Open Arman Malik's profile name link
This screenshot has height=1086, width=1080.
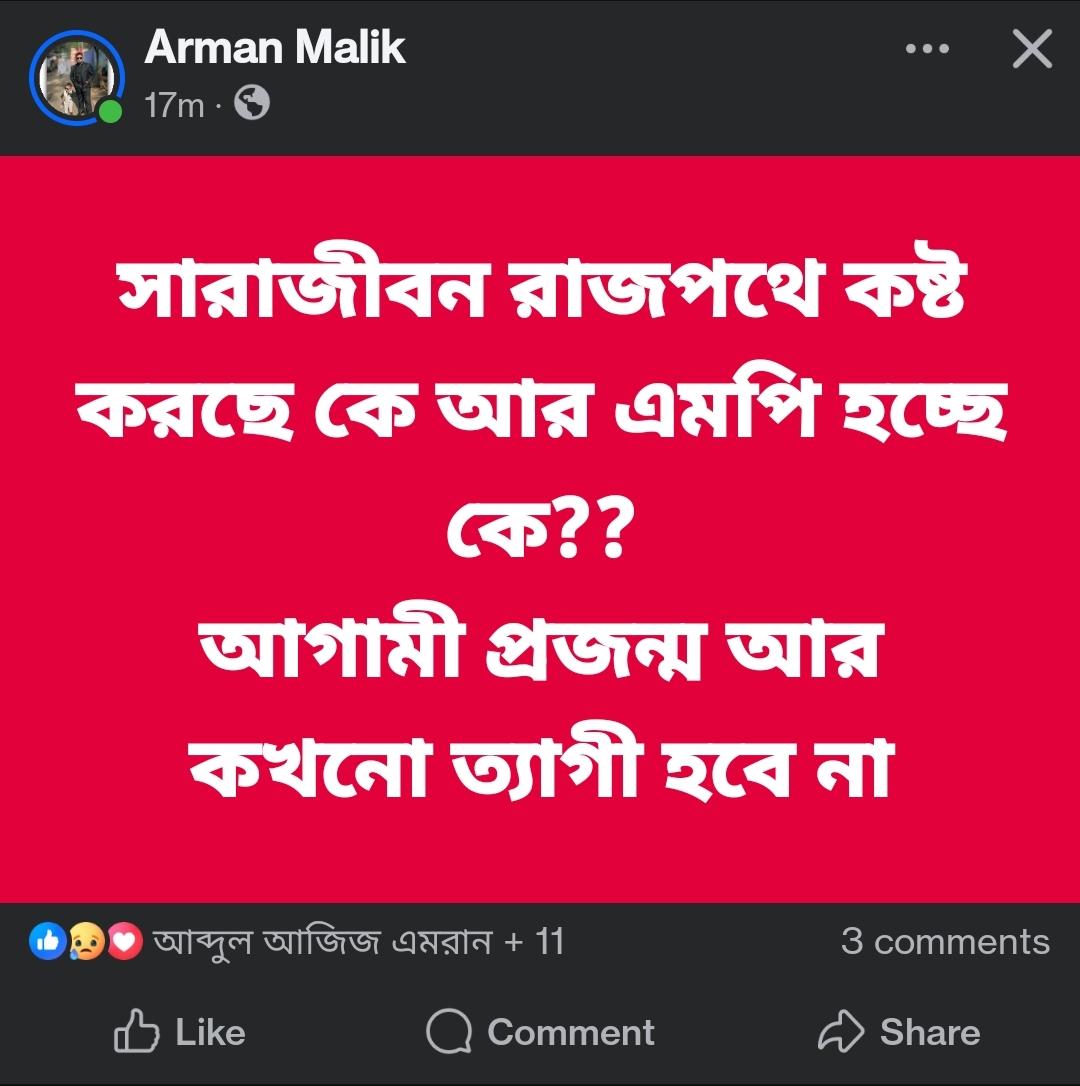[x=275, y=48]
